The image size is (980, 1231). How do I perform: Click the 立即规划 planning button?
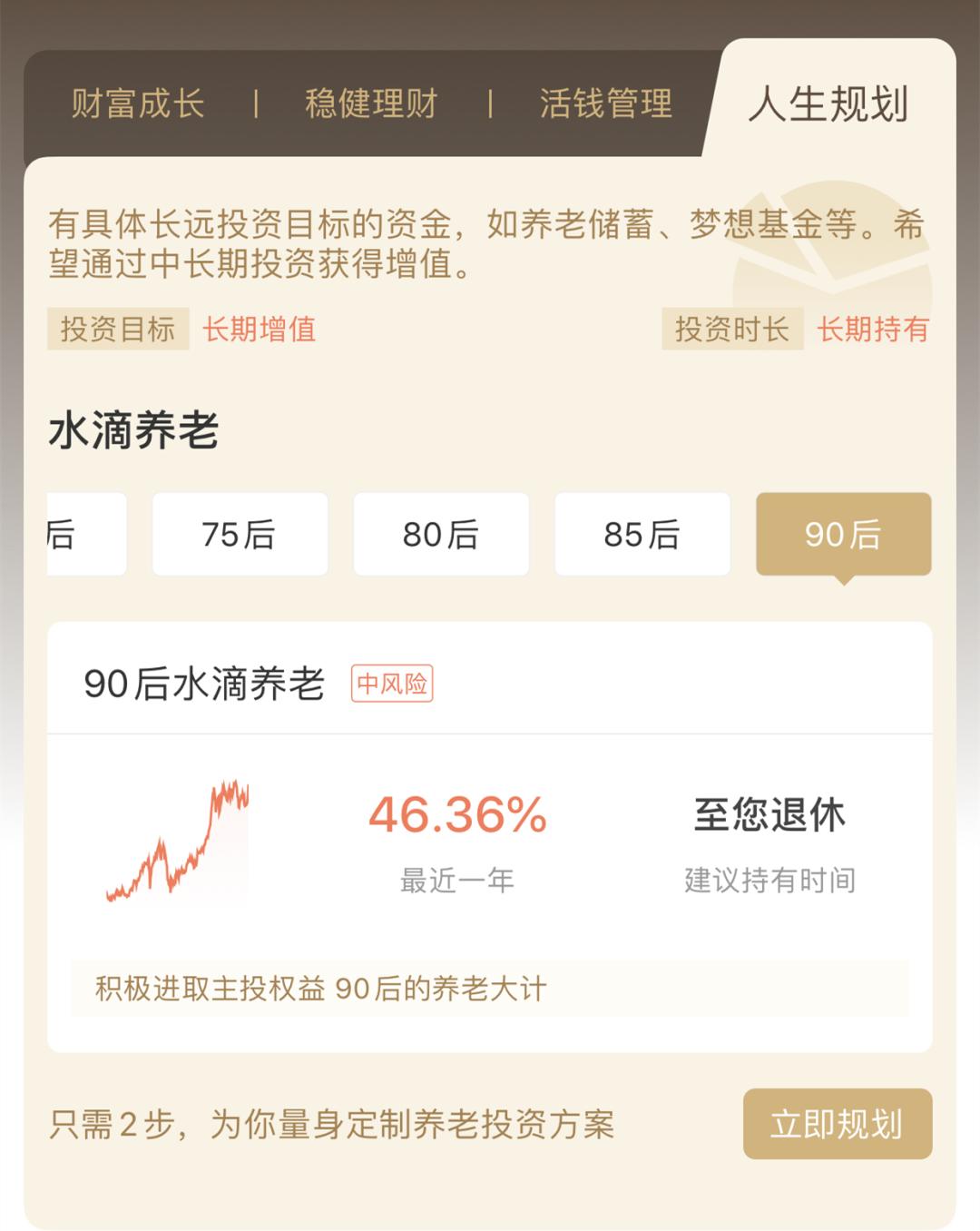(x=837, y=1122)
